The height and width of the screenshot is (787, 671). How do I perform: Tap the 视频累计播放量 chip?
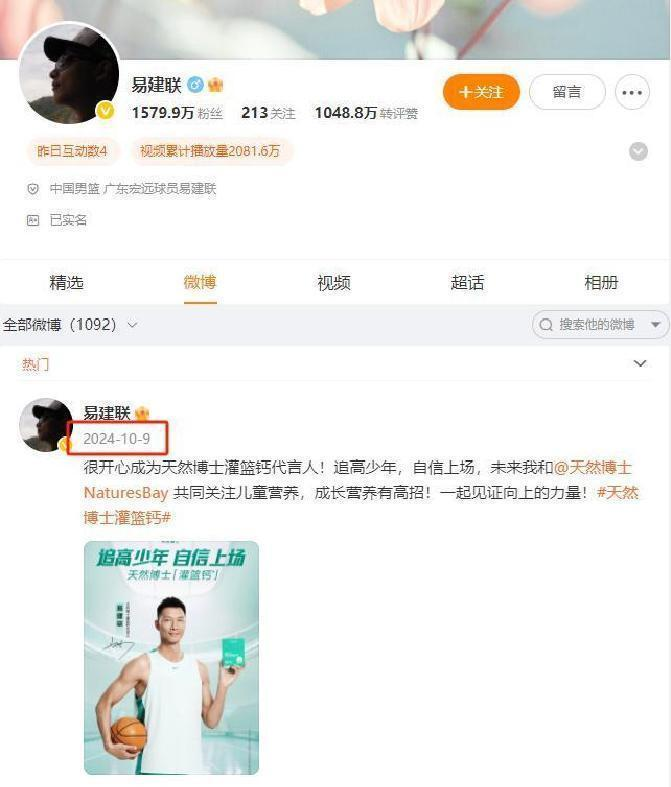[x=209, y=152]
